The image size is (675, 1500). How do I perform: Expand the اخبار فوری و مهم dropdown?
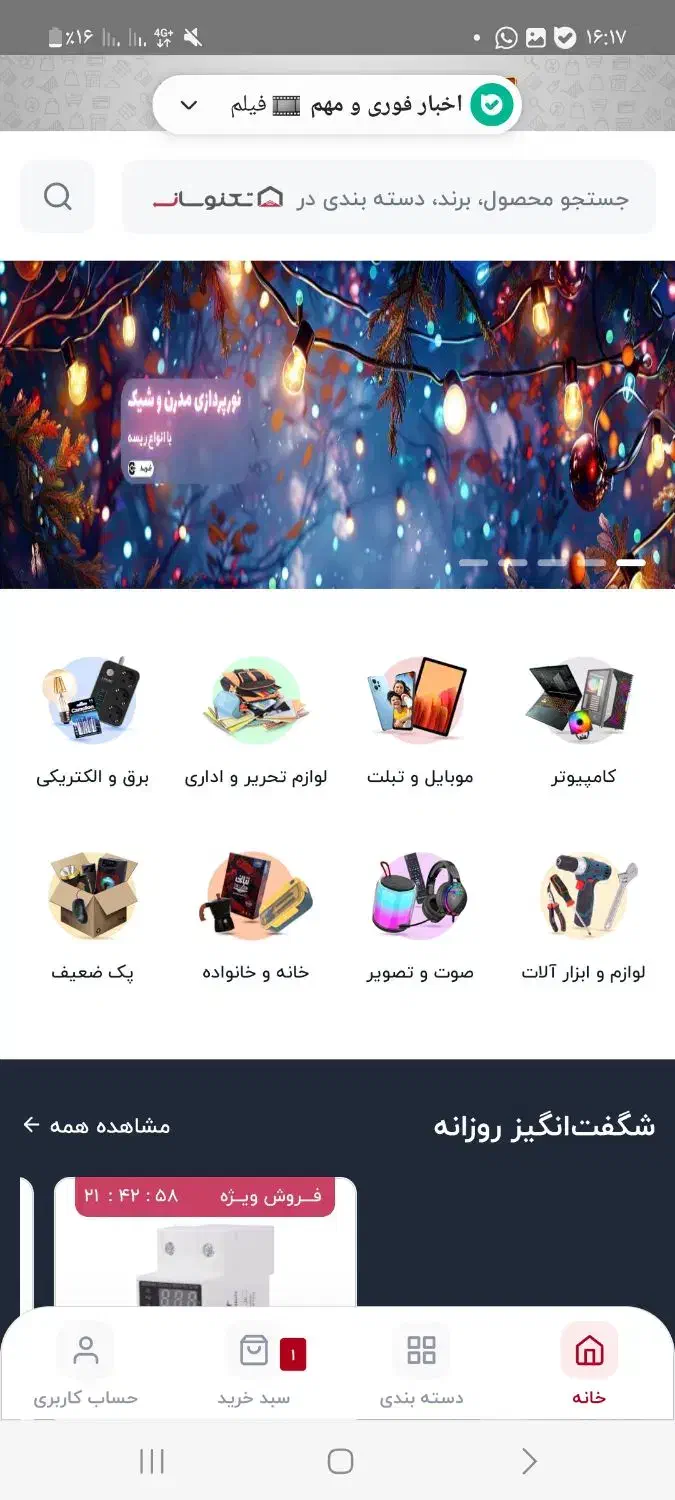[x=189, y=105]
